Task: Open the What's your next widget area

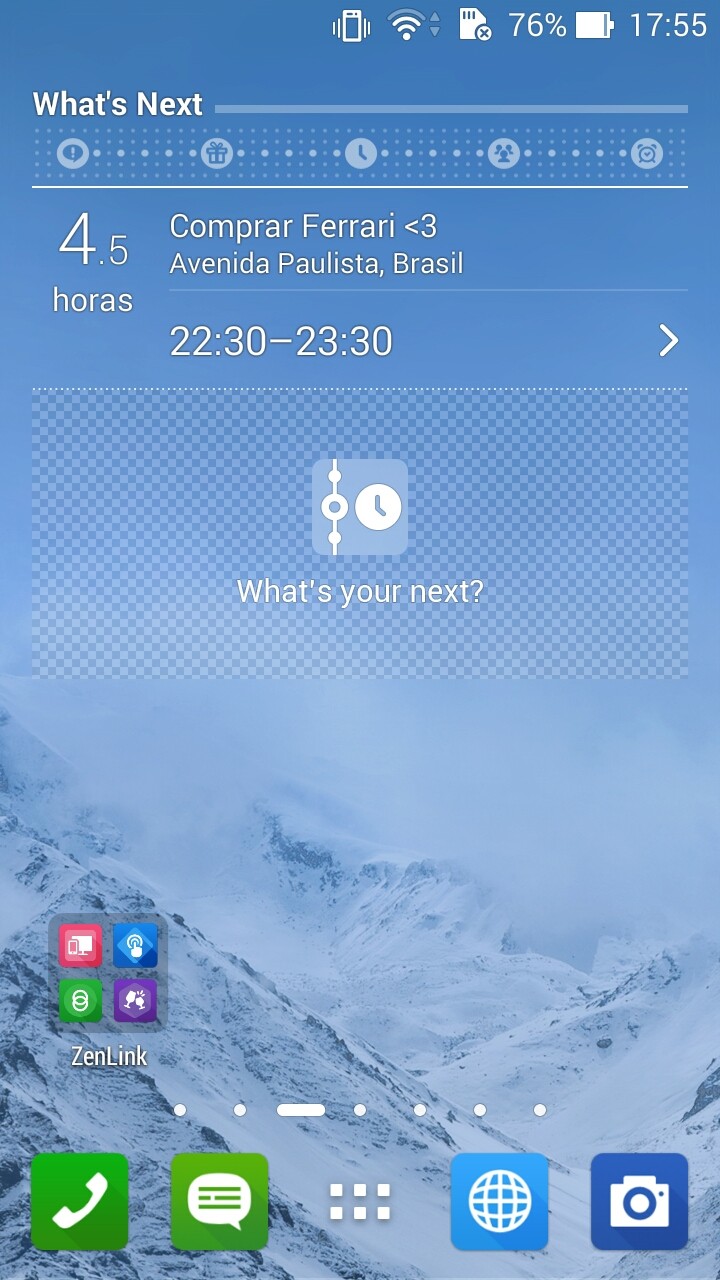Action: click(x=360, y=534)
